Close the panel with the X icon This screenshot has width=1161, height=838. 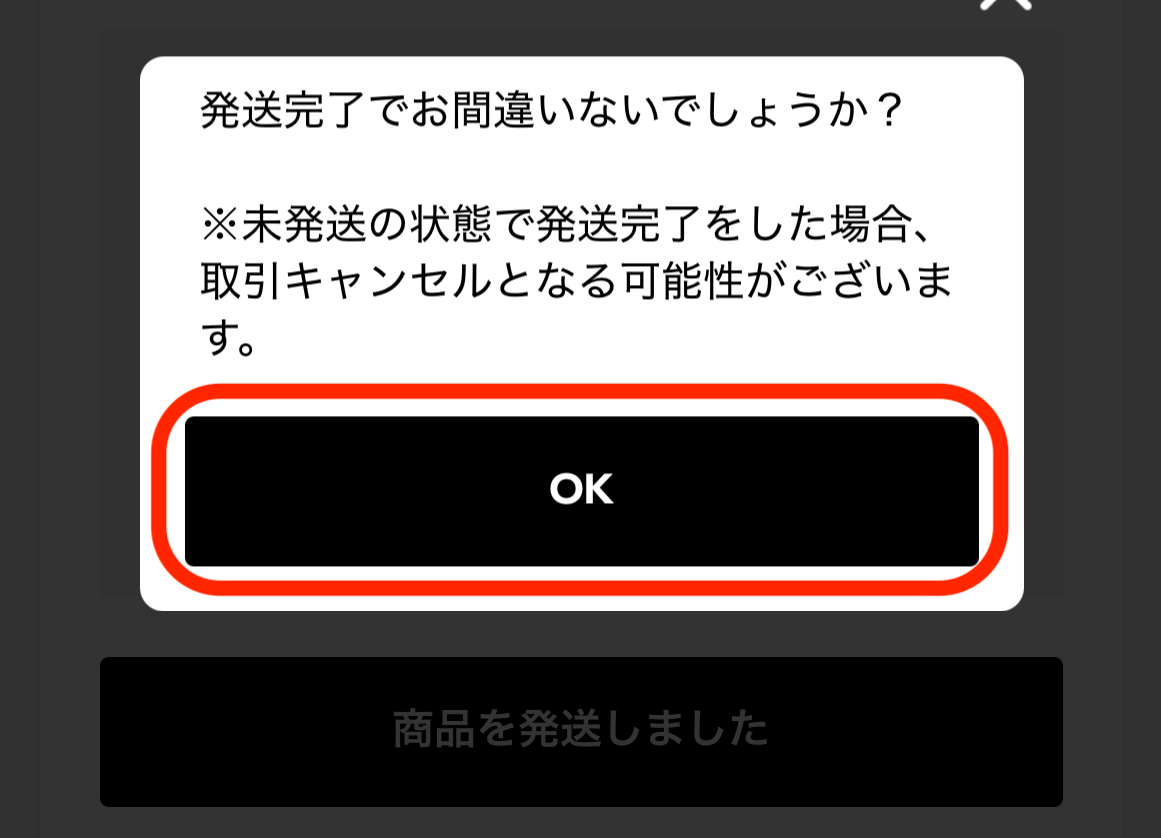1004,3
